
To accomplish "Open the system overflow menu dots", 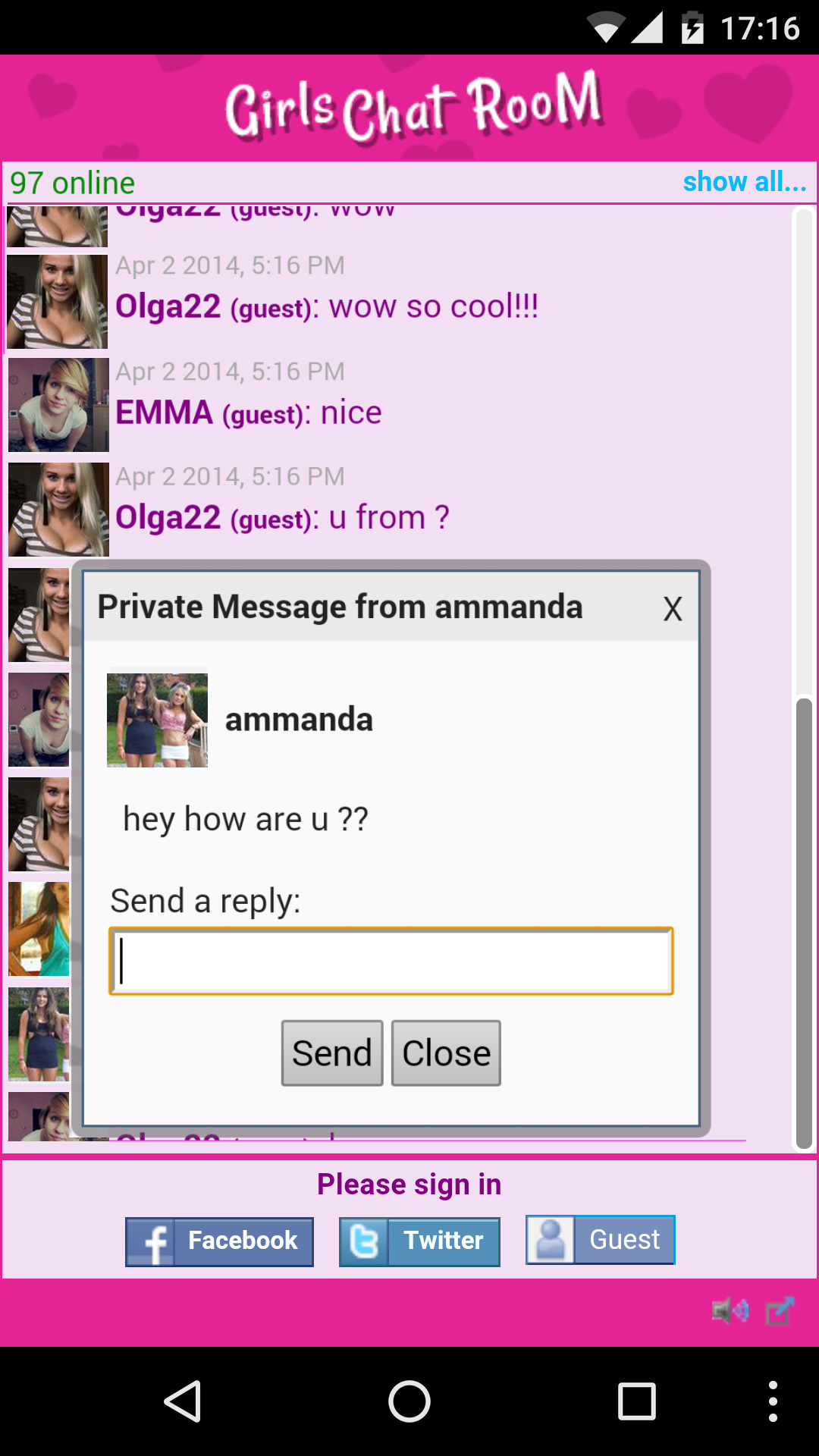I will tap(773, 1401).
